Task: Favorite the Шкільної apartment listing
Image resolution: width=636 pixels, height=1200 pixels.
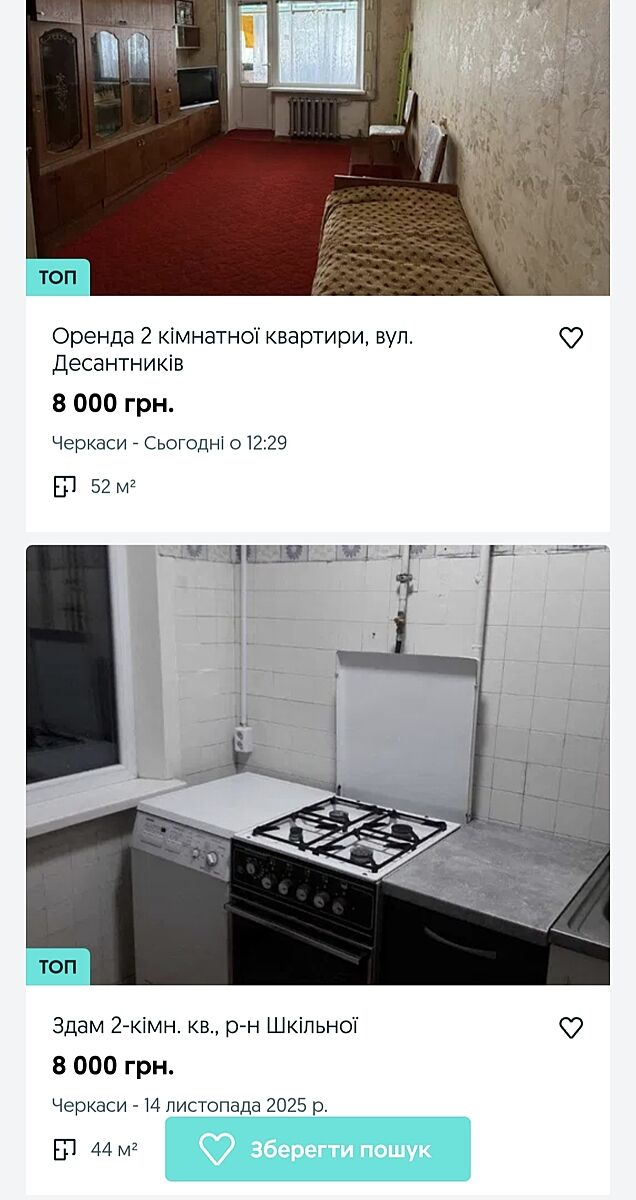Action: click(570, 1028)
